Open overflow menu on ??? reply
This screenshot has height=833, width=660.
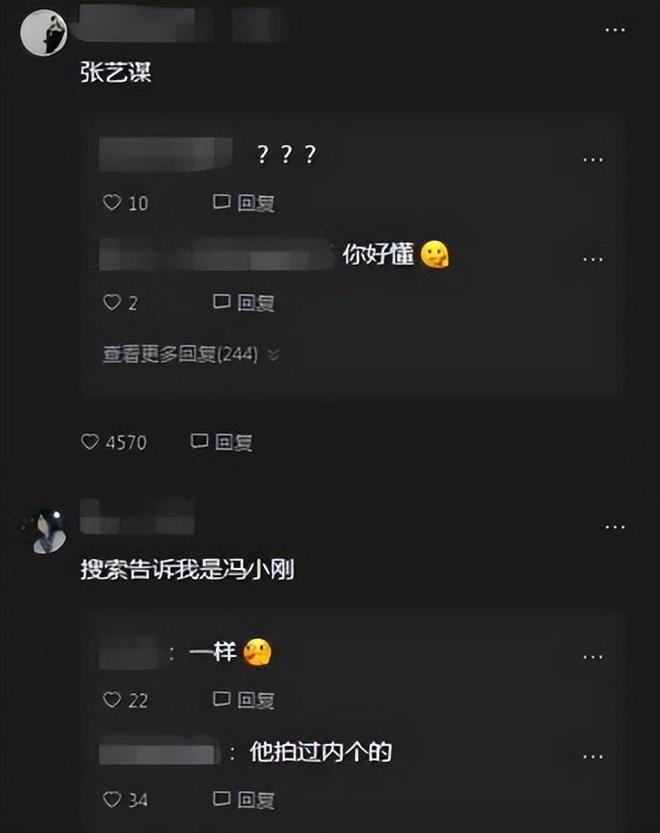point(592,159)
